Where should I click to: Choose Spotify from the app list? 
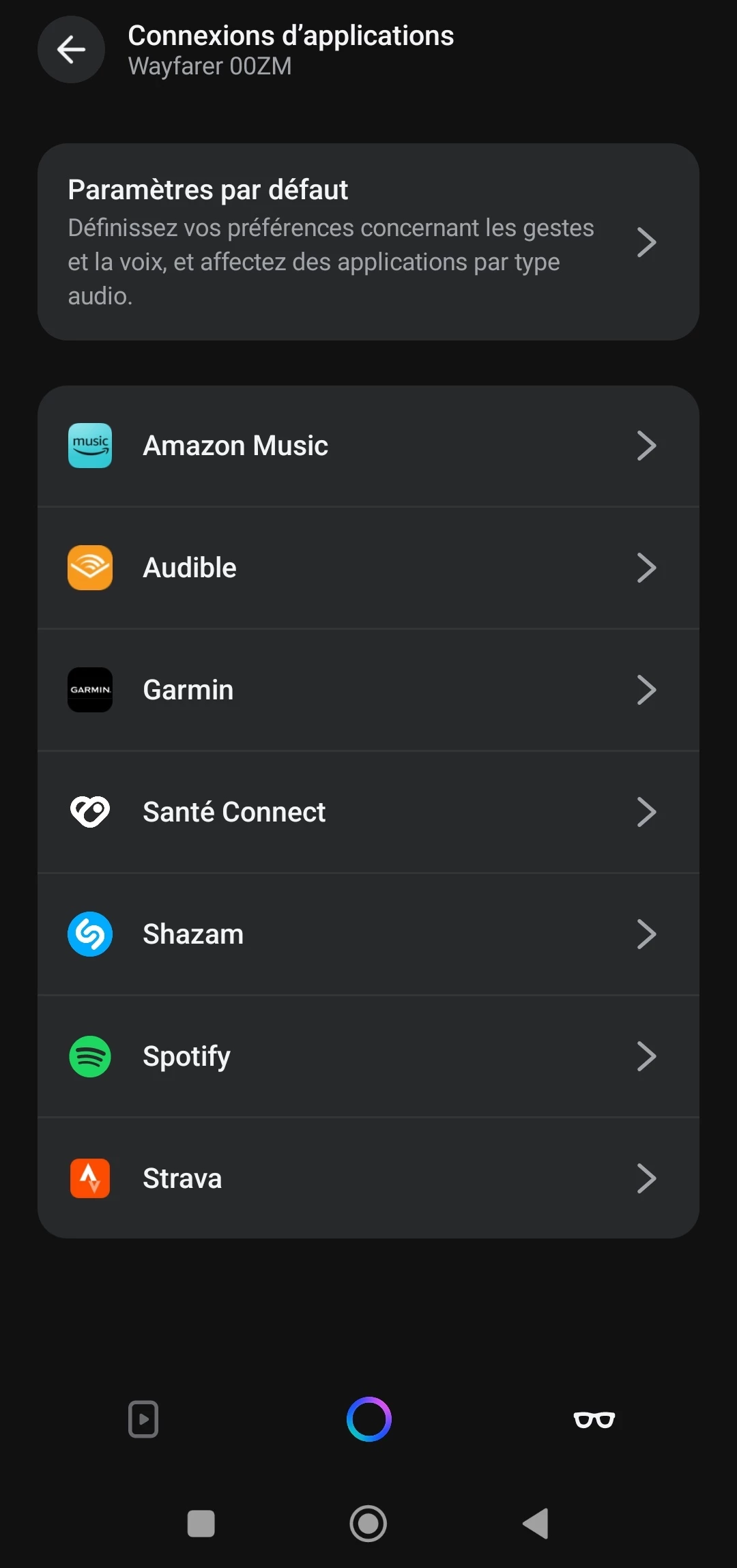(369, 1056)
